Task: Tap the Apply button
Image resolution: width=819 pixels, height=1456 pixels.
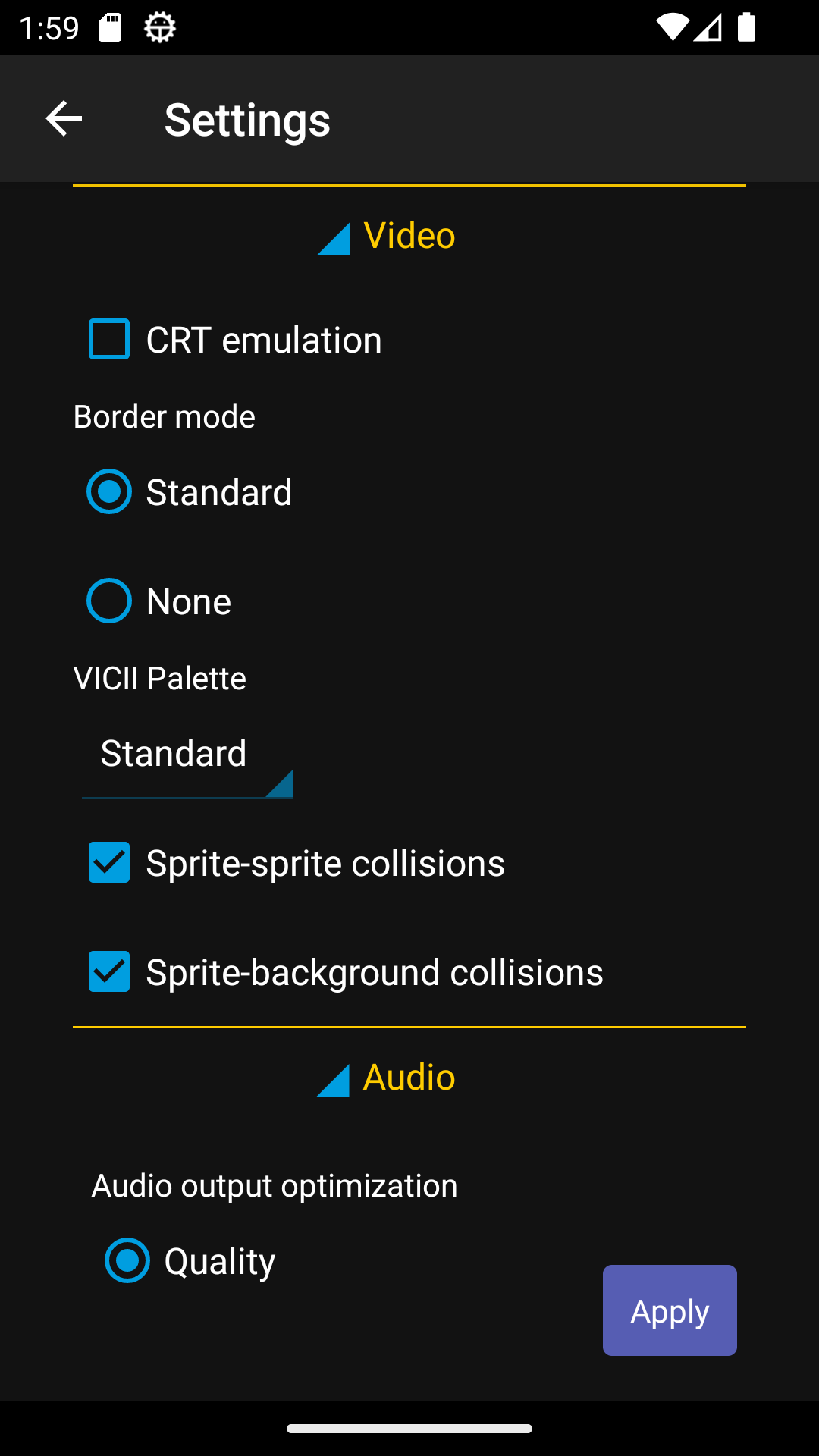Action: 670,1310
